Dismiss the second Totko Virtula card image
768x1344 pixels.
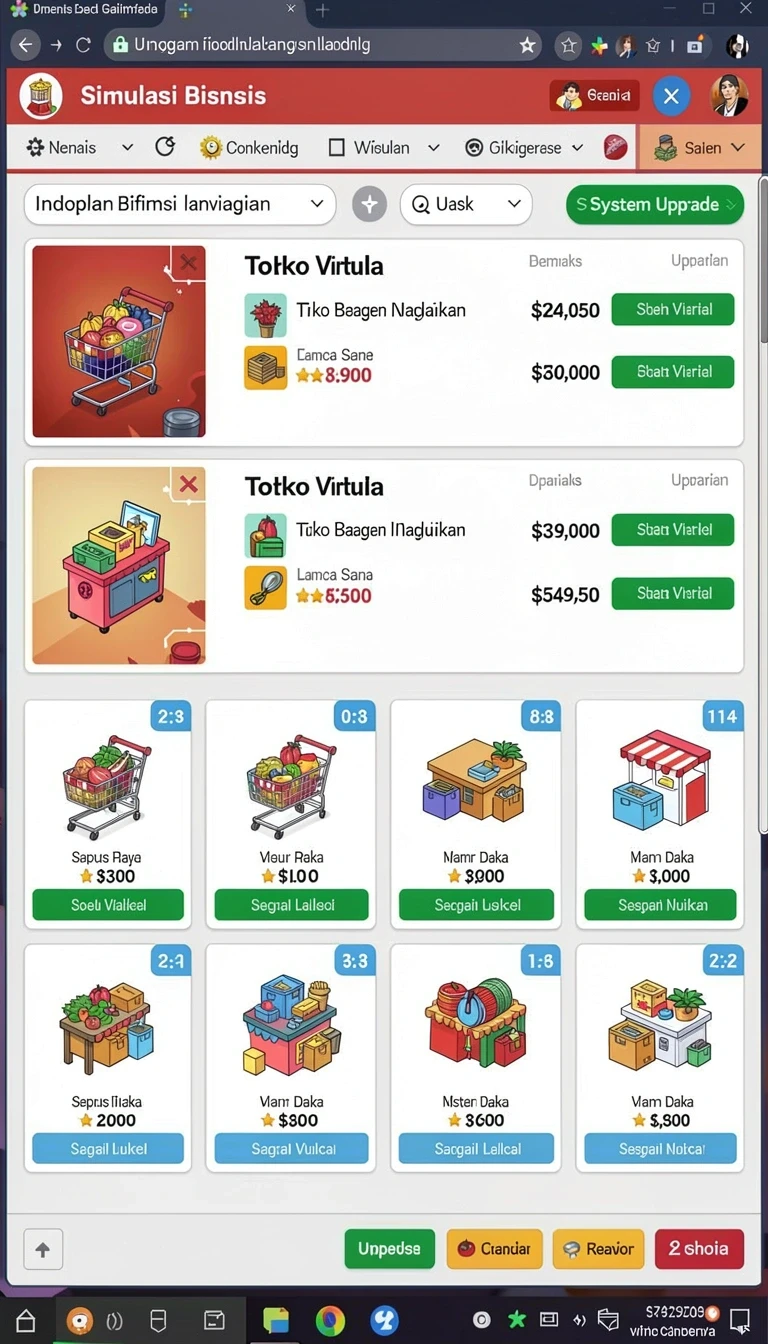pyautogui.click(x=188, y=485)
